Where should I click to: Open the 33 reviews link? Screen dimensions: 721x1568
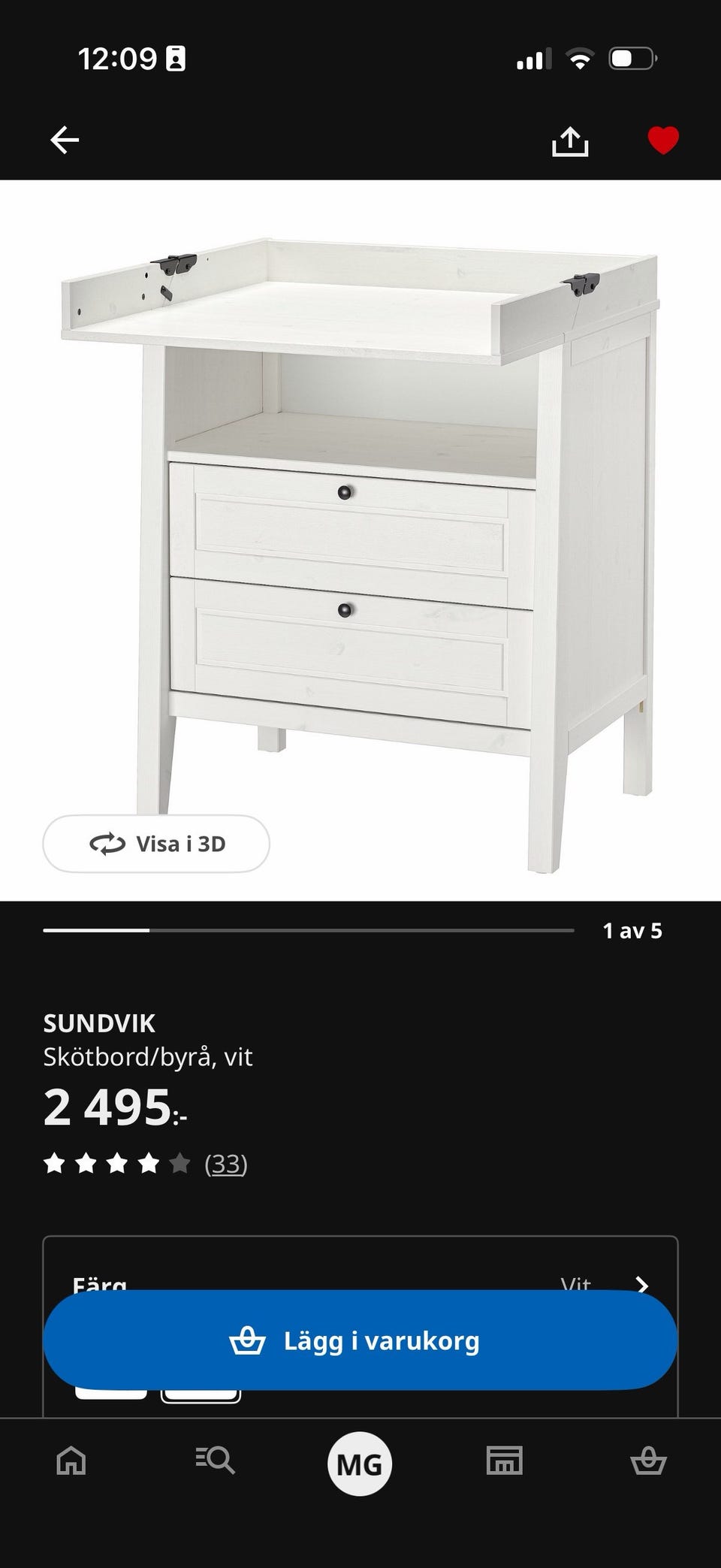click(225, 1164)
